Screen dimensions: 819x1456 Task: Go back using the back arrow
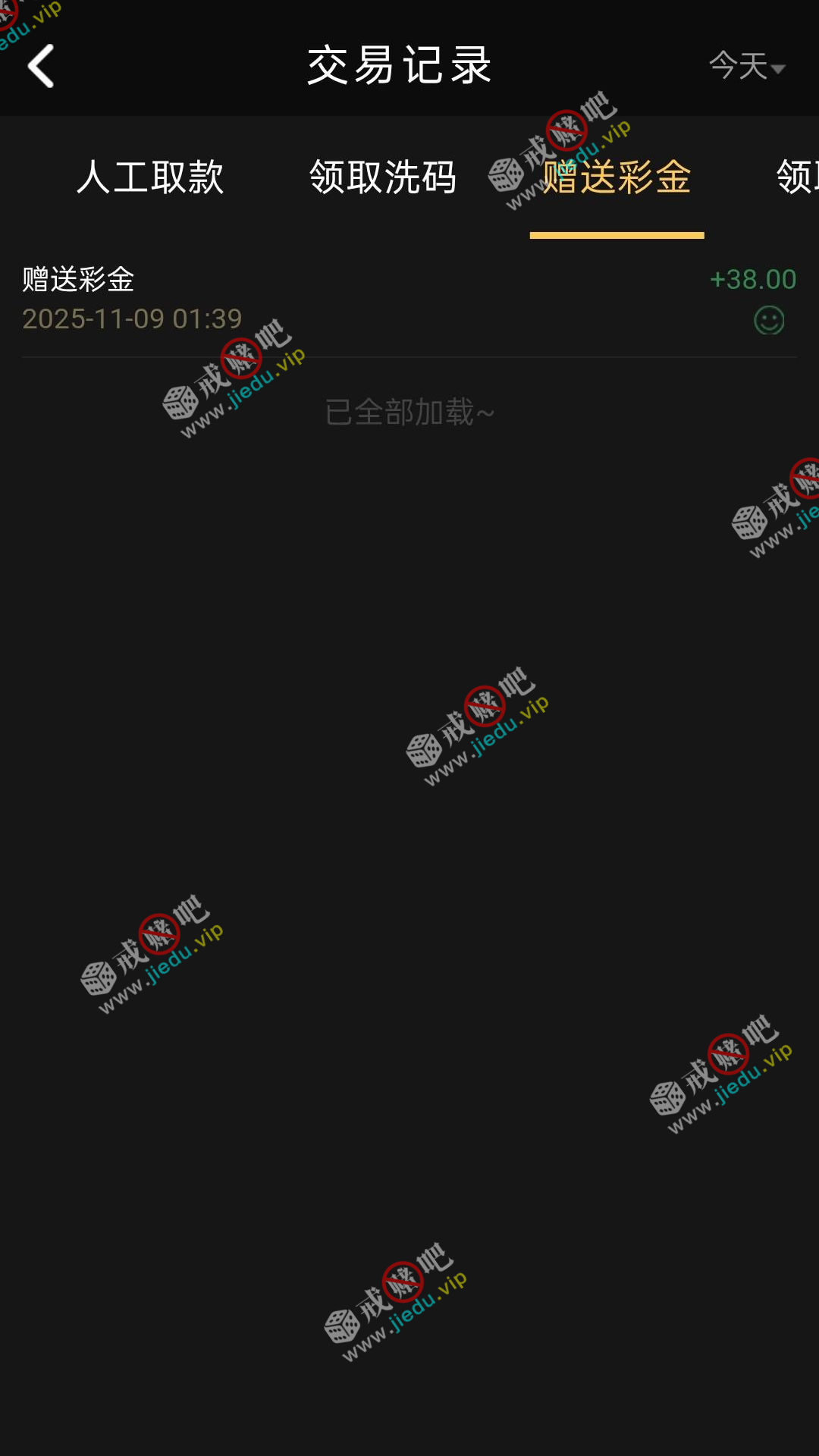41,66
